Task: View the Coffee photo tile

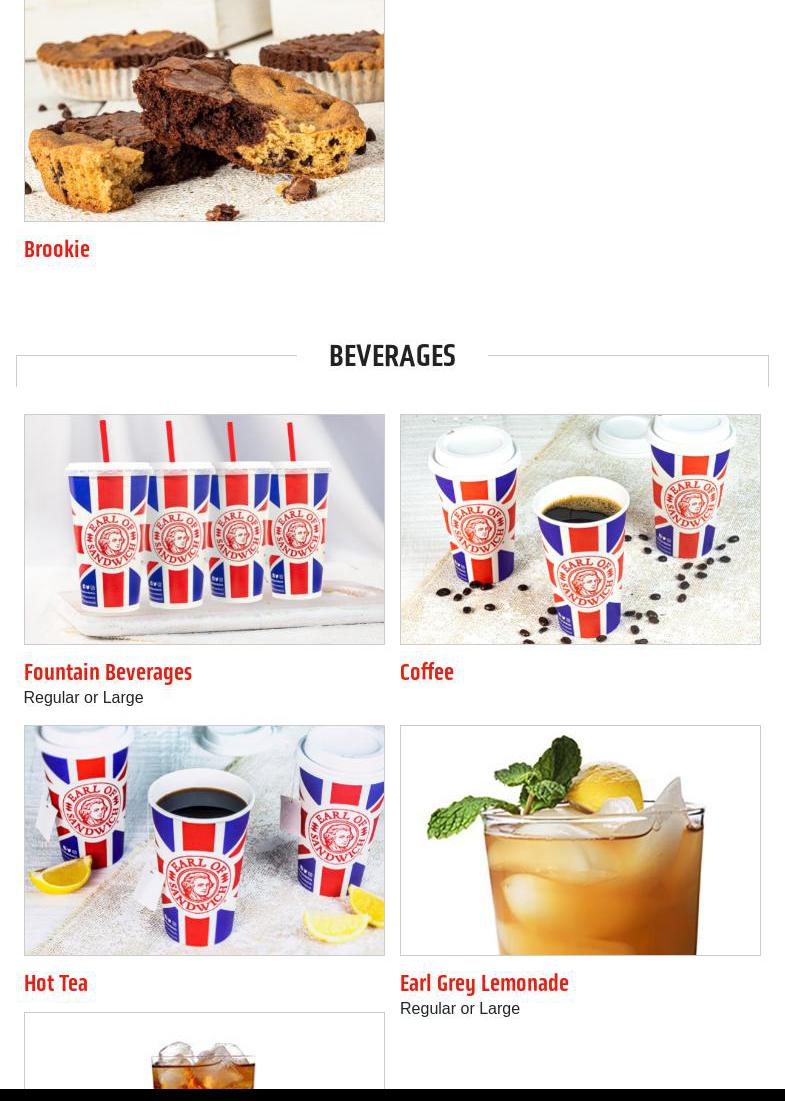Action: pos(580,529)
